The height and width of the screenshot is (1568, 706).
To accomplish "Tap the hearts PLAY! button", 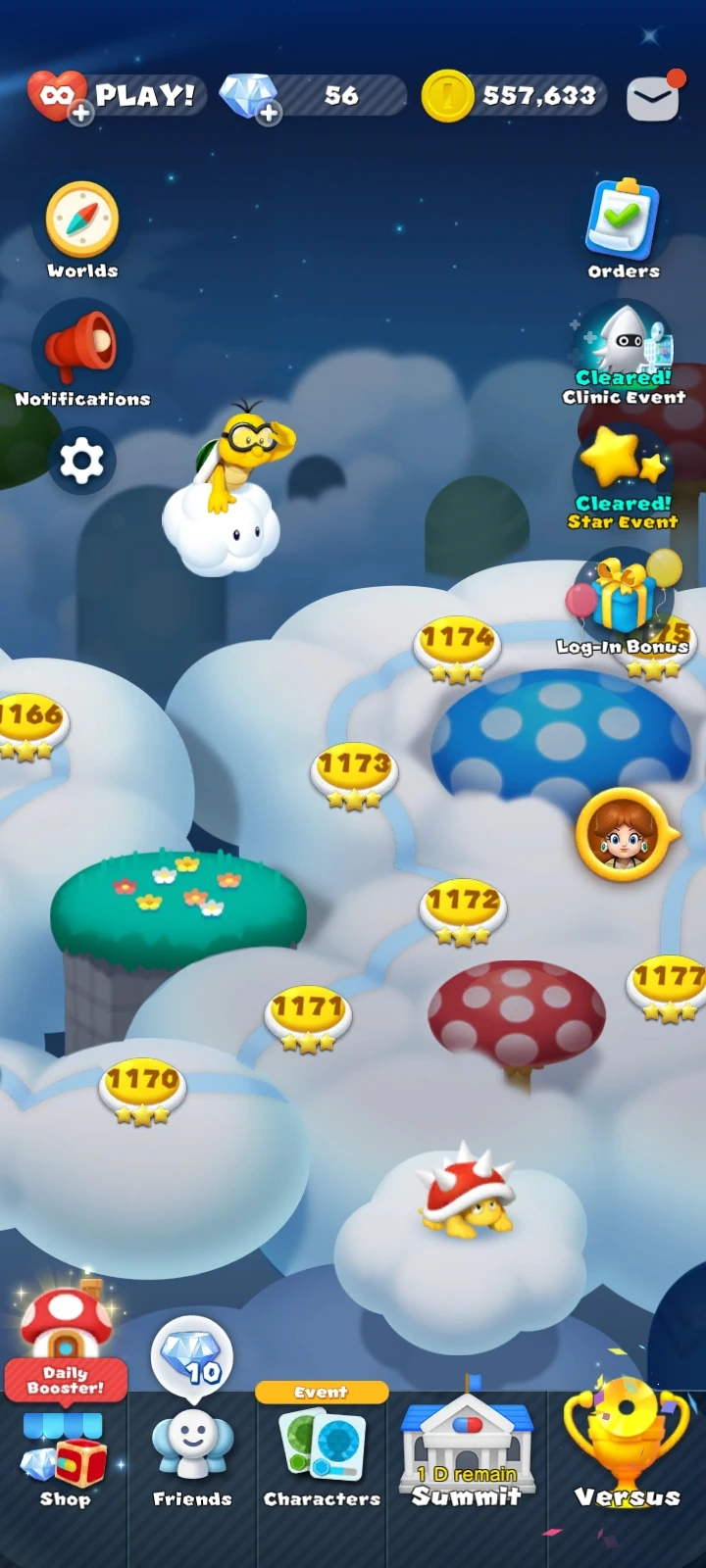I will 118,96.
